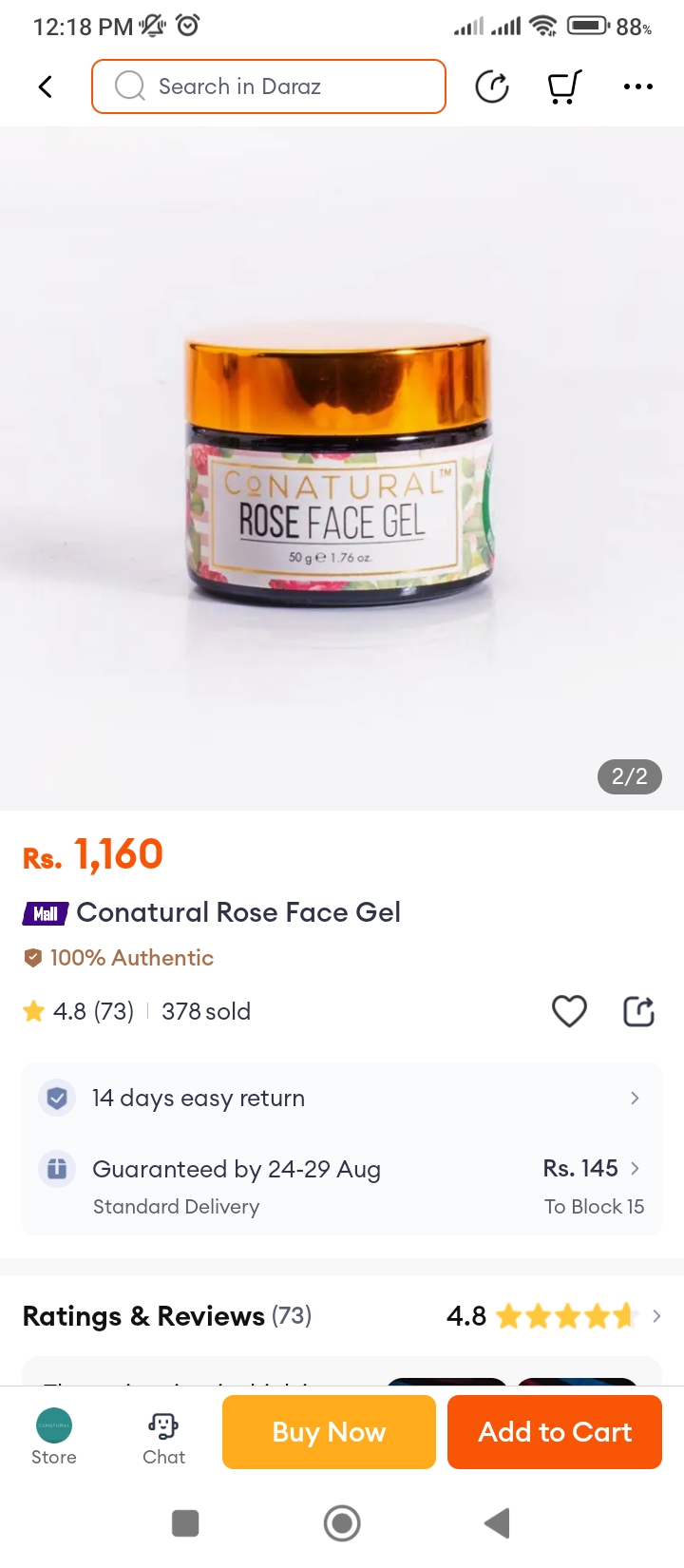This screenshot has width=684, height=1568.
Task: Tap the Search in Daraz field
Action: coord(269,86)
